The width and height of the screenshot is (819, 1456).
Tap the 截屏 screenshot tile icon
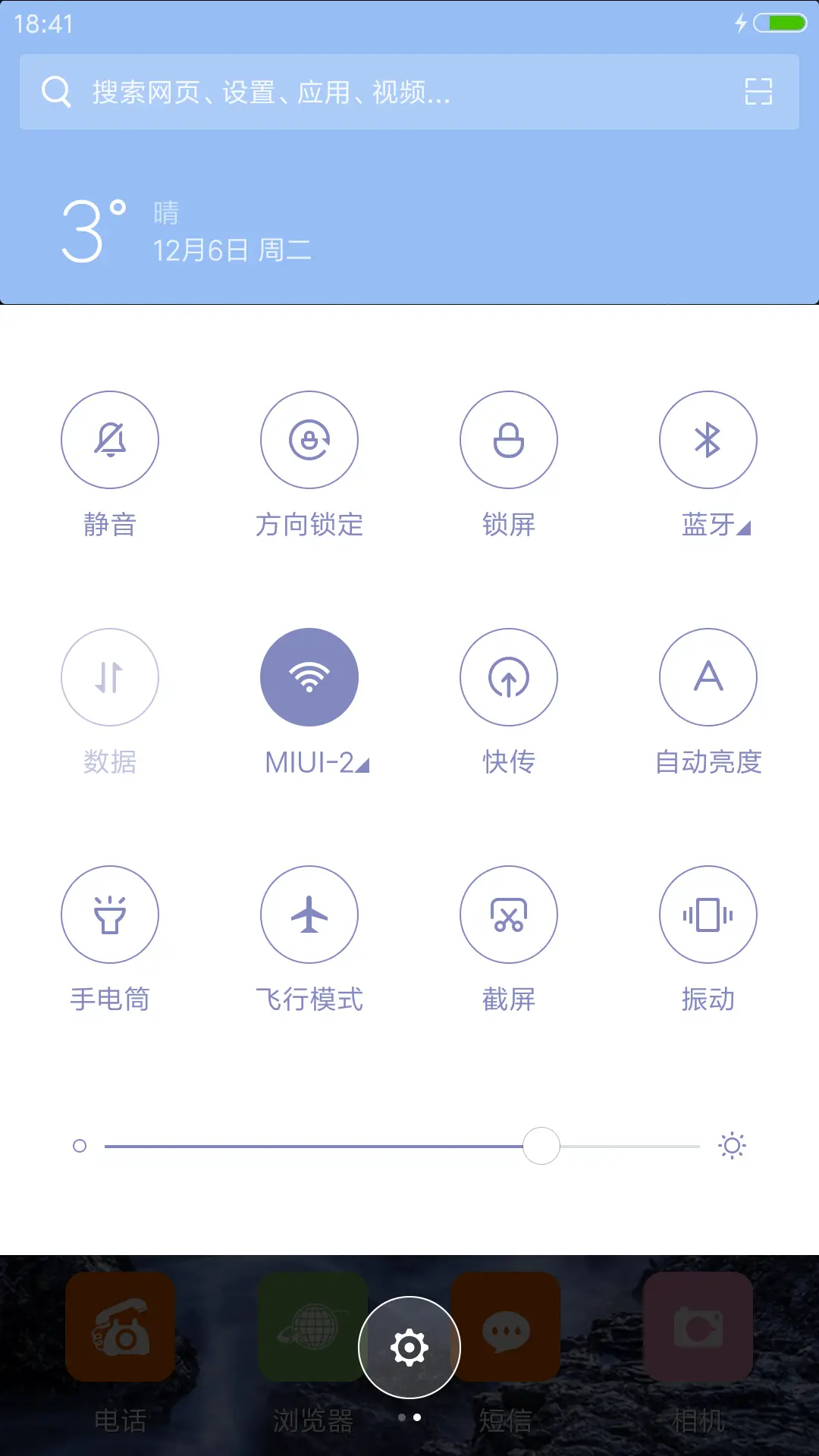pyautogui.click(x=509, y=915)
